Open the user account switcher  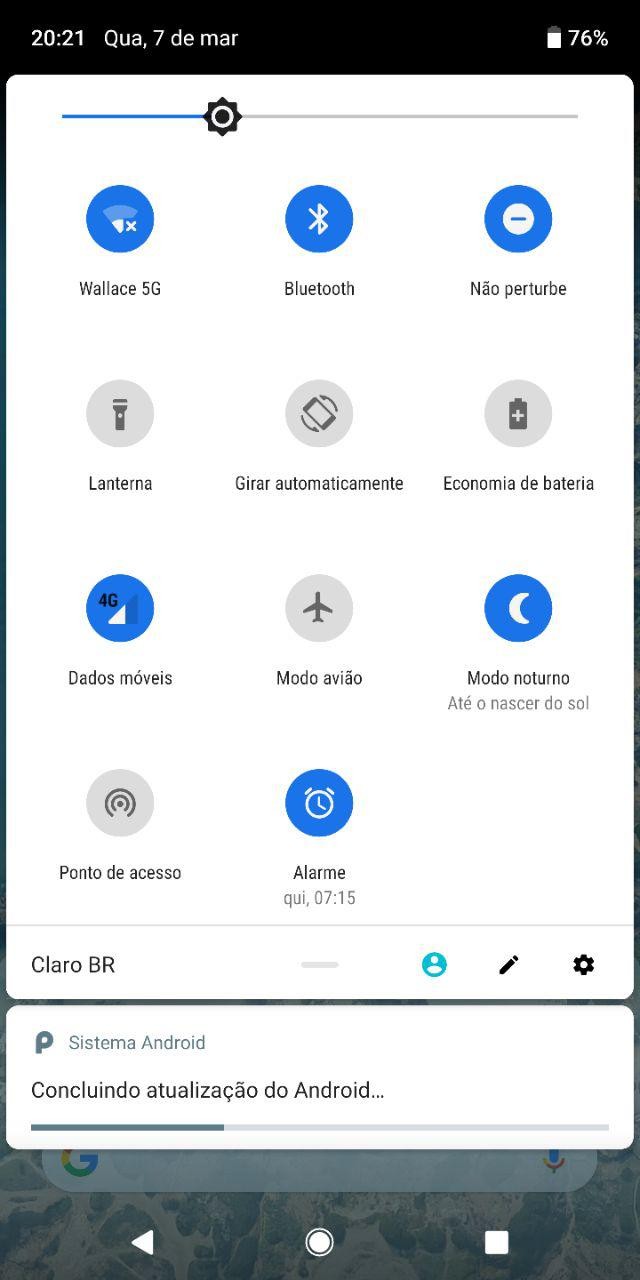coord(434,965)
